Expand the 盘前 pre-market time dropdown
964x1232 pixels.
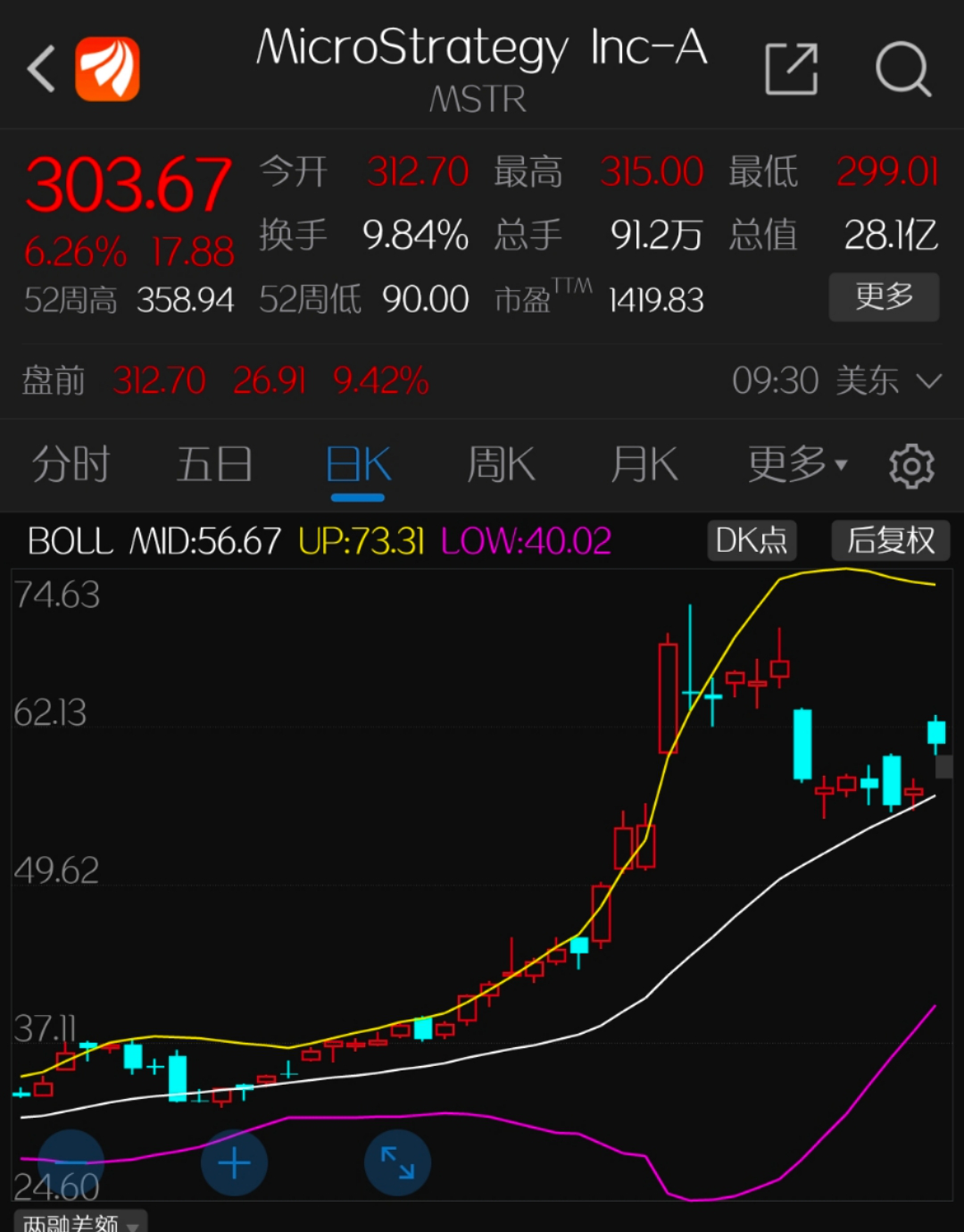[928, 381]
